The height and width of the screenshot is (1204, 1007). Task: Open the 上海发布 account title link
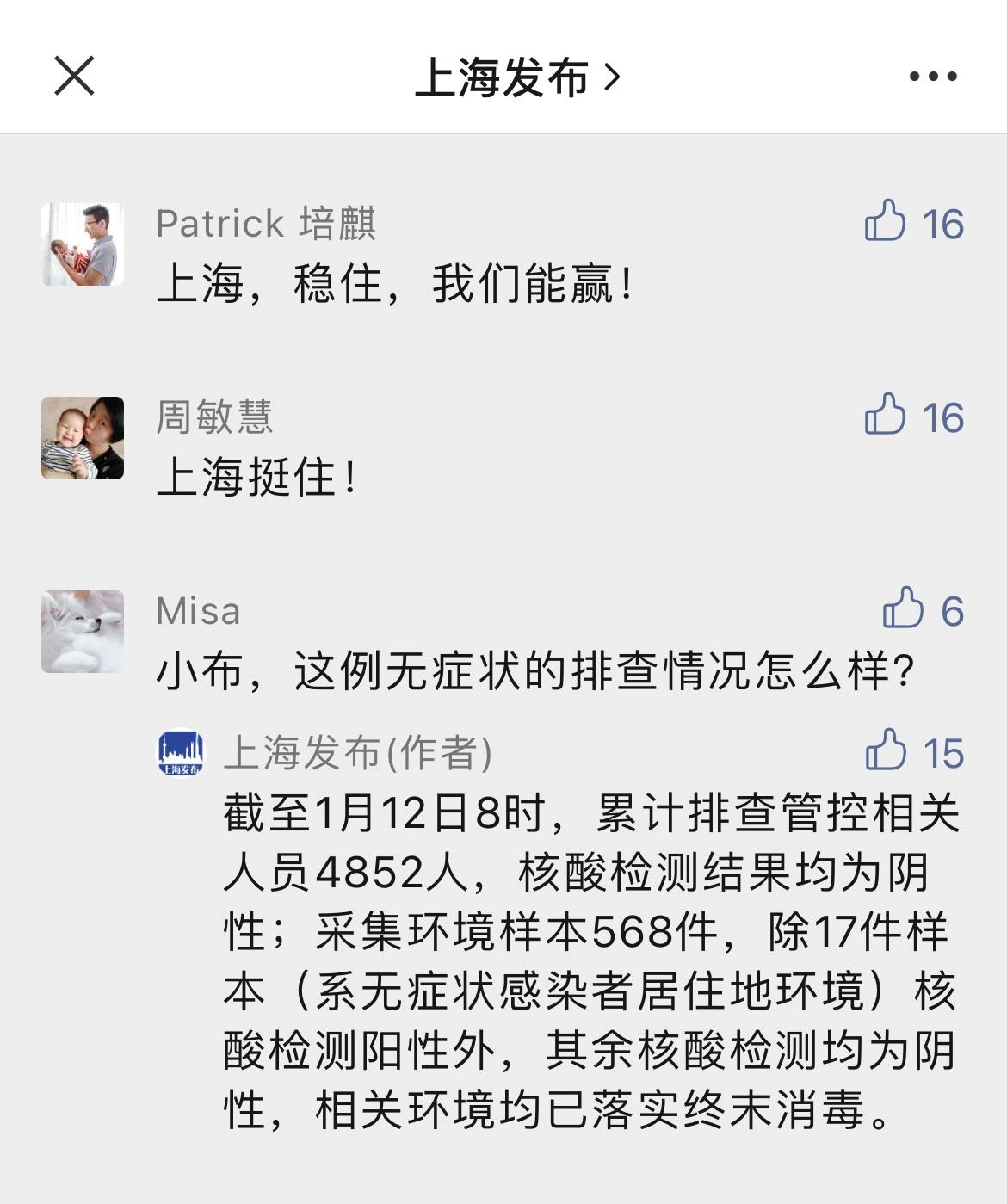(516, 77)
